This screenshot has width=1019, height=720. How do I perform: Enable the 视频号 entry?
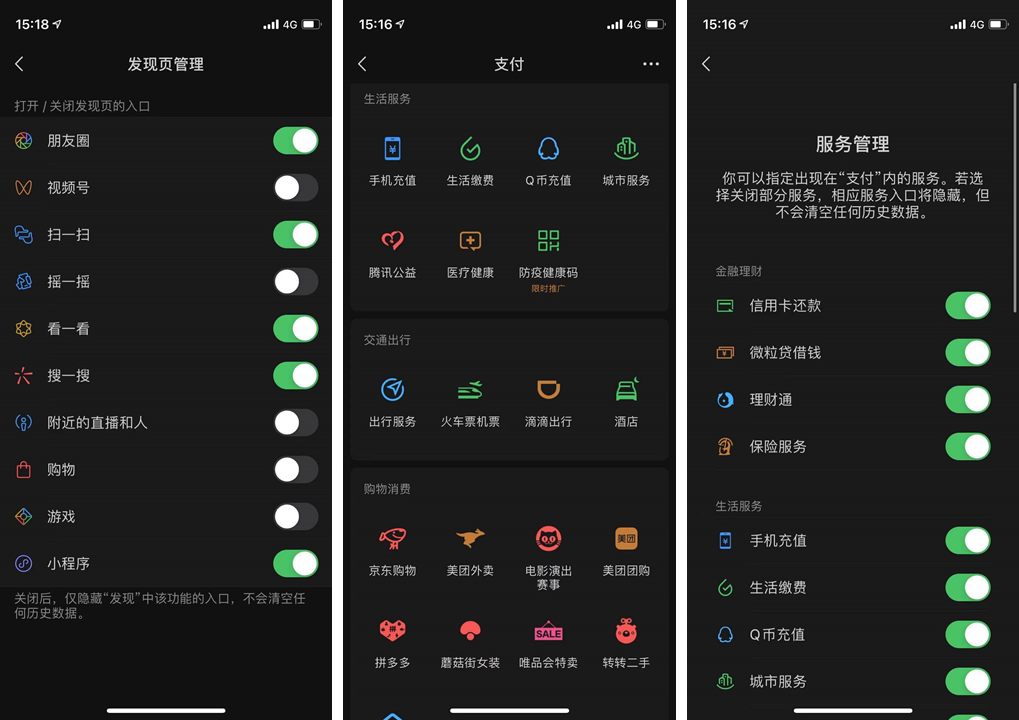(x=295, y=188)
